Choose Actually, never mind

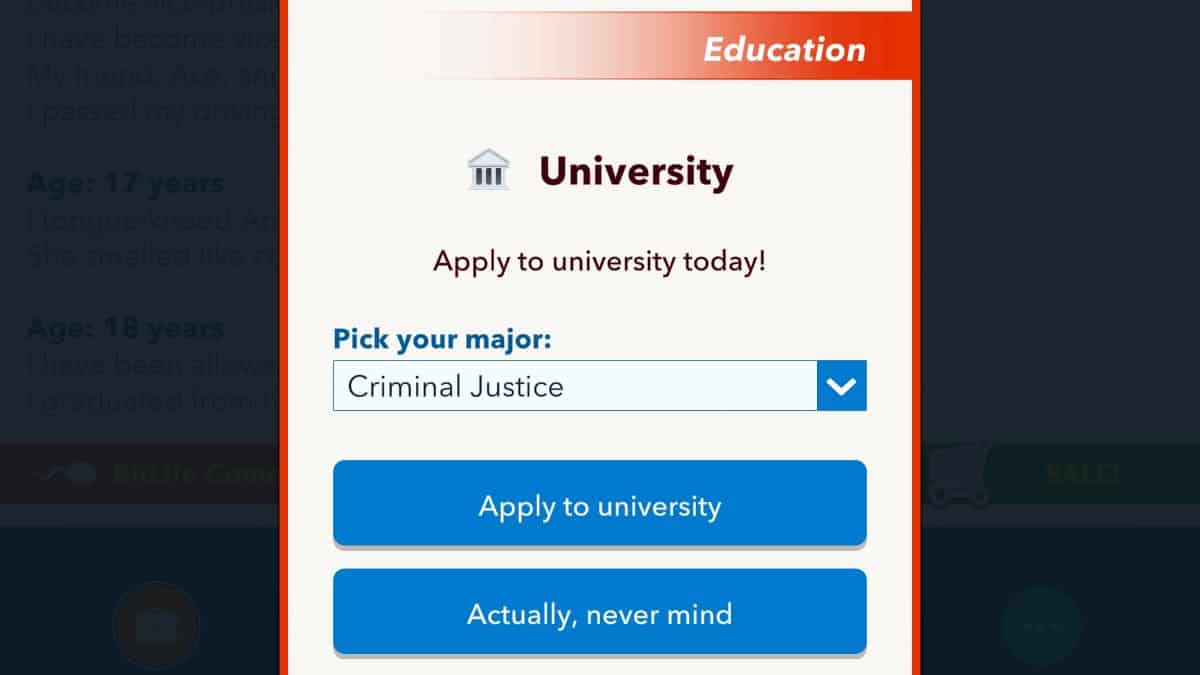tap(599, 612)
